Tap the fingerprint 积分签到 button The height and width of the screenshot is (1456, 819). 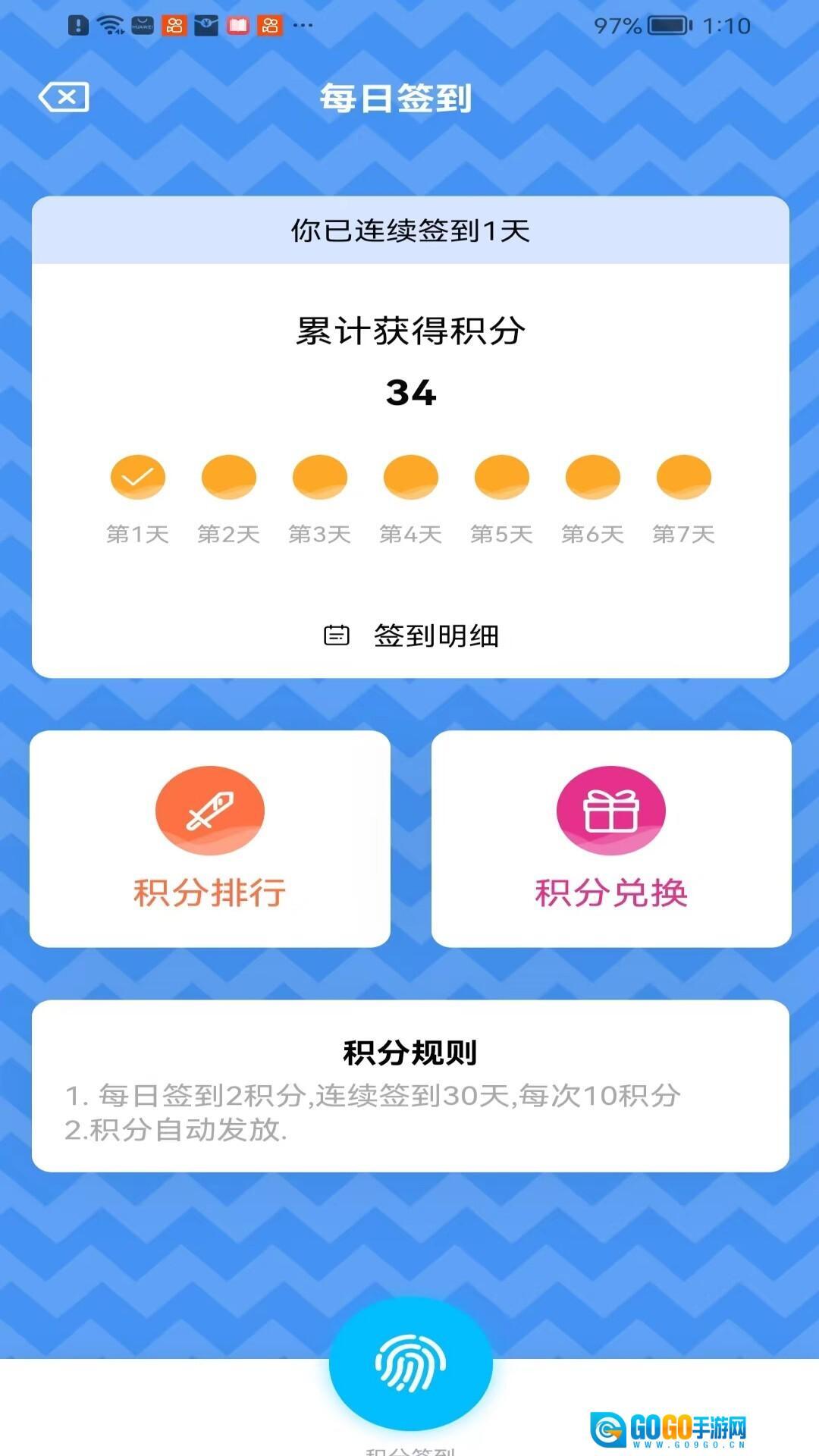click(x=410, y=1363)
